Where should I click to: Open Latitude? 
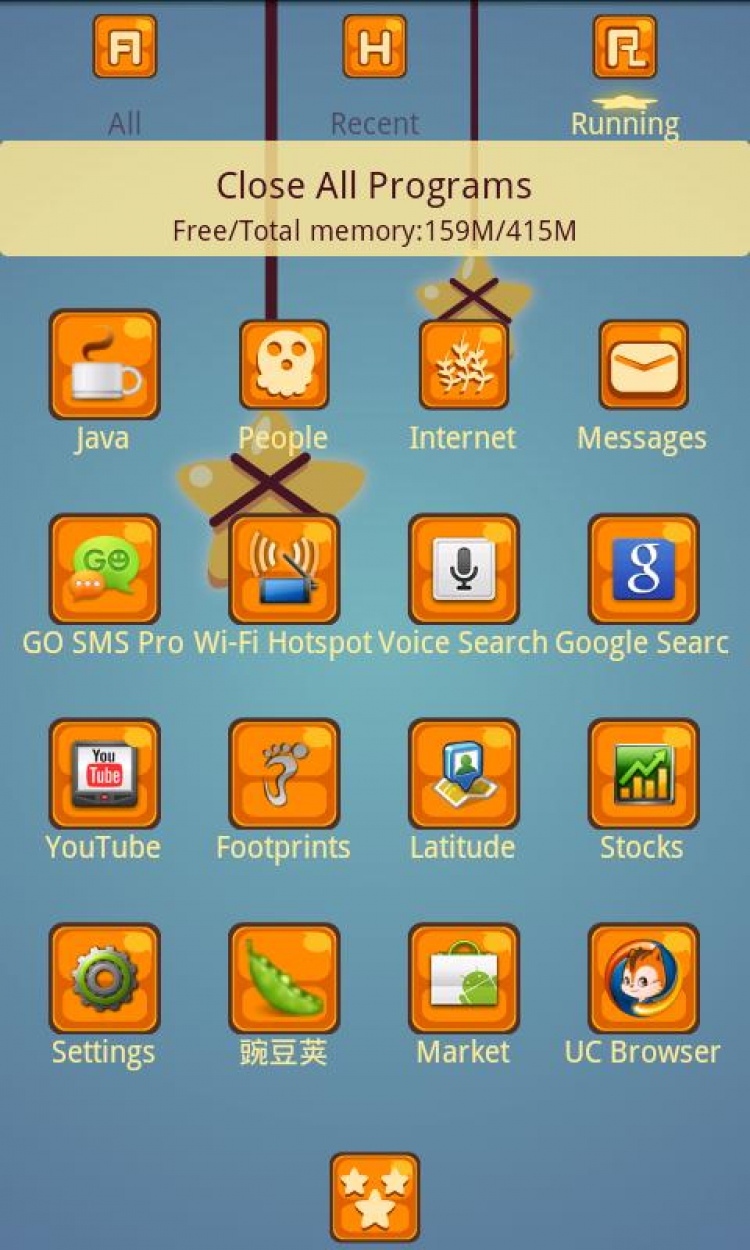coord(463,774)
